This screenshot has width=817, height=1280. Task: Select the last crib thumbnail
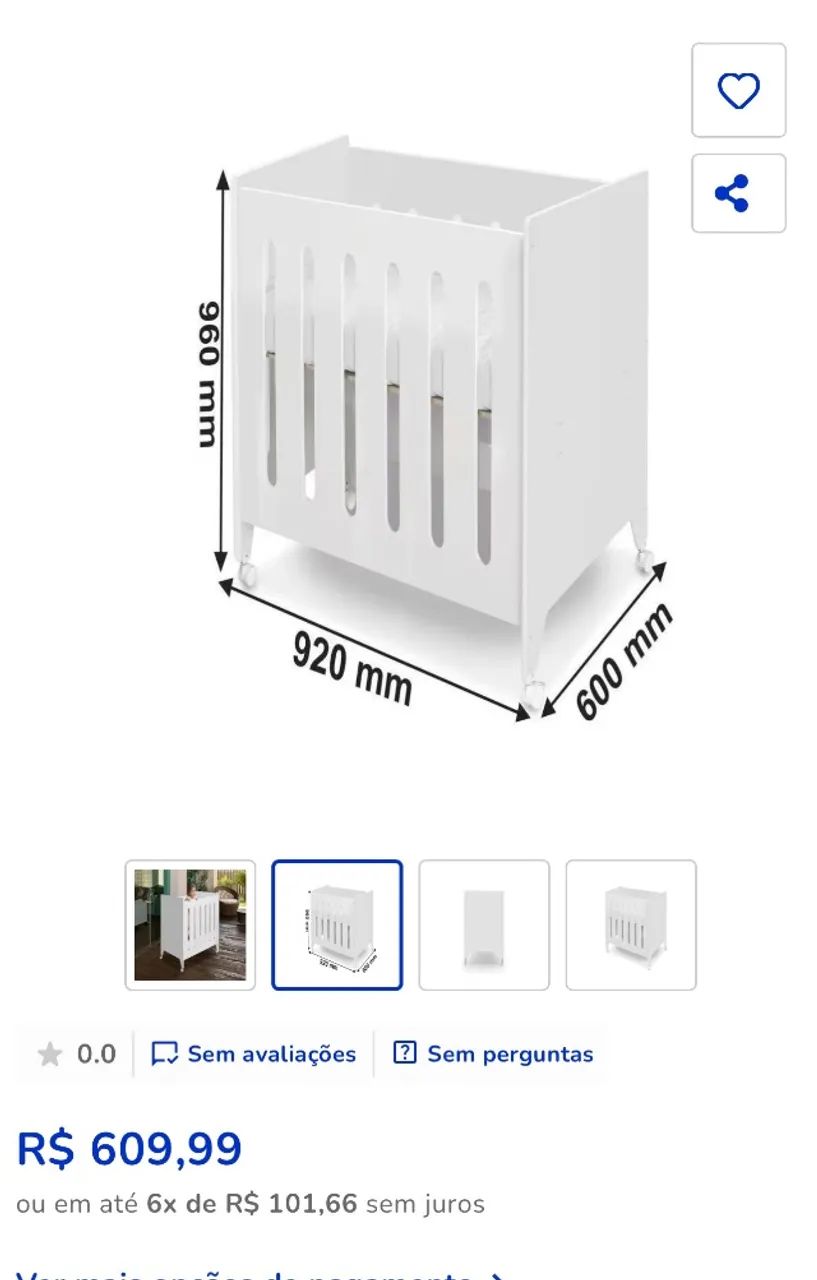pyautogui.click(x=631, y=925)
